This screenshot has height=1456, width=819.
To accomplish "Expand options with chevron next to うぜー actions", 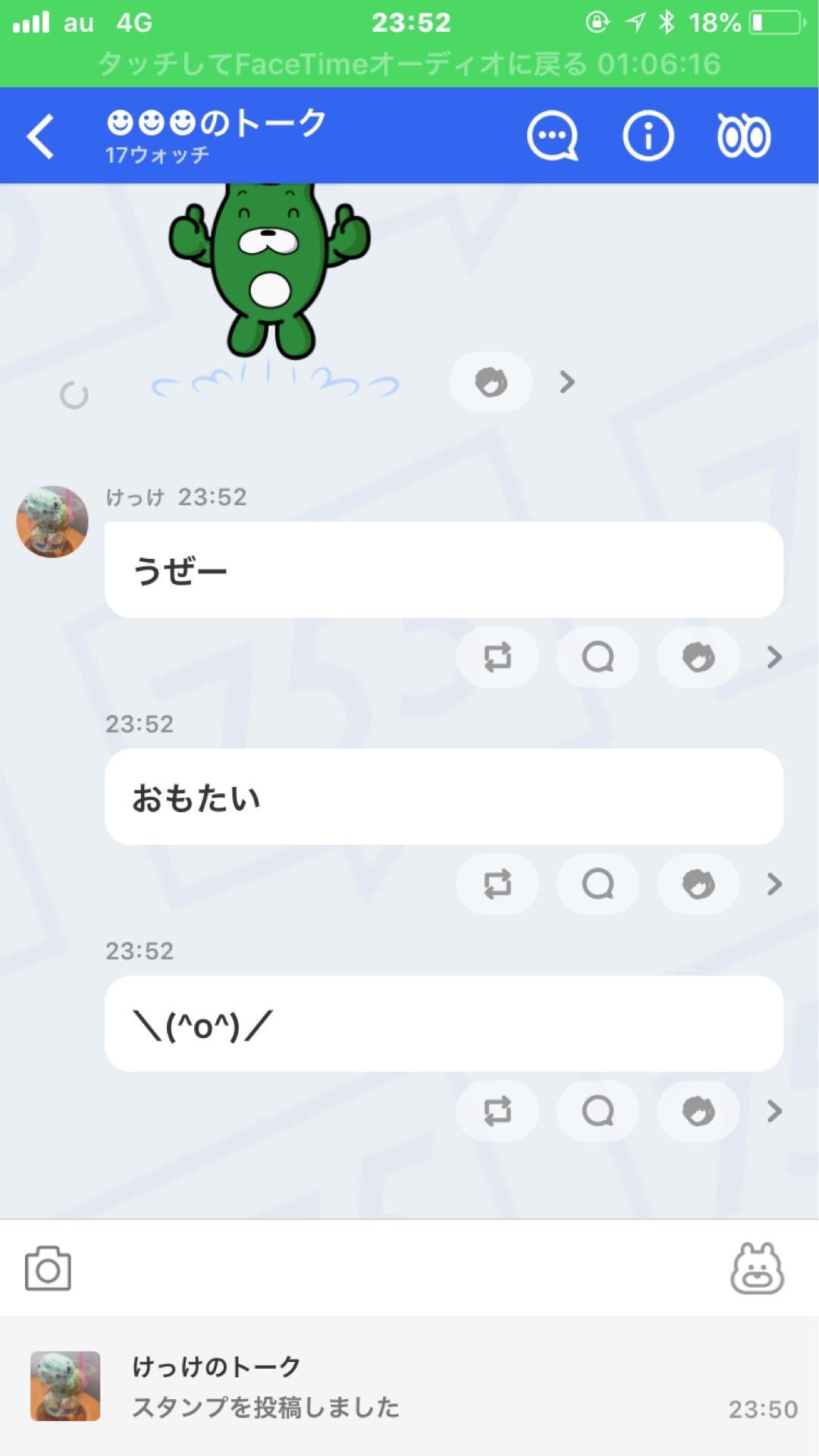I will 773,657.
